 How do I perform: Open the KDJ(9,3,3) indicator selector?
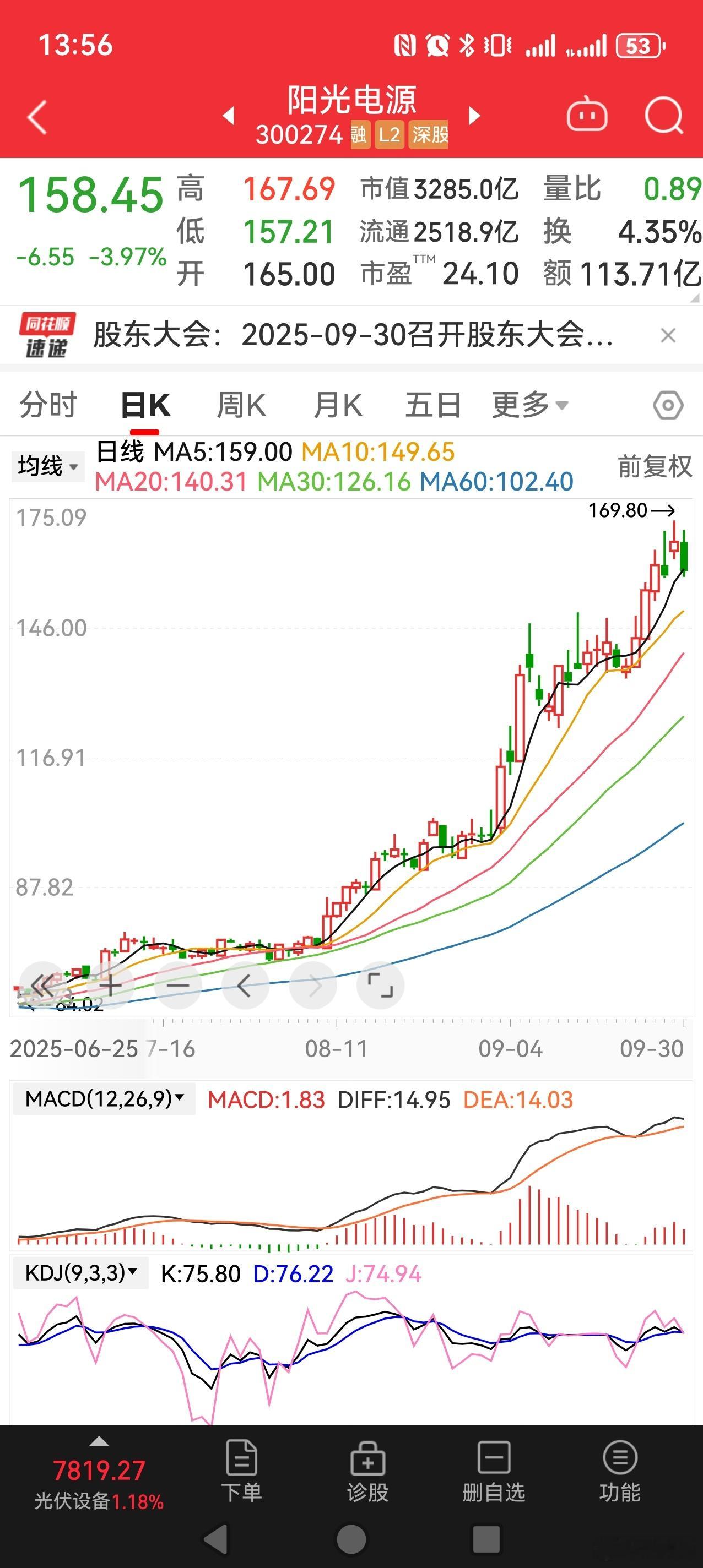coord(80,1273)
